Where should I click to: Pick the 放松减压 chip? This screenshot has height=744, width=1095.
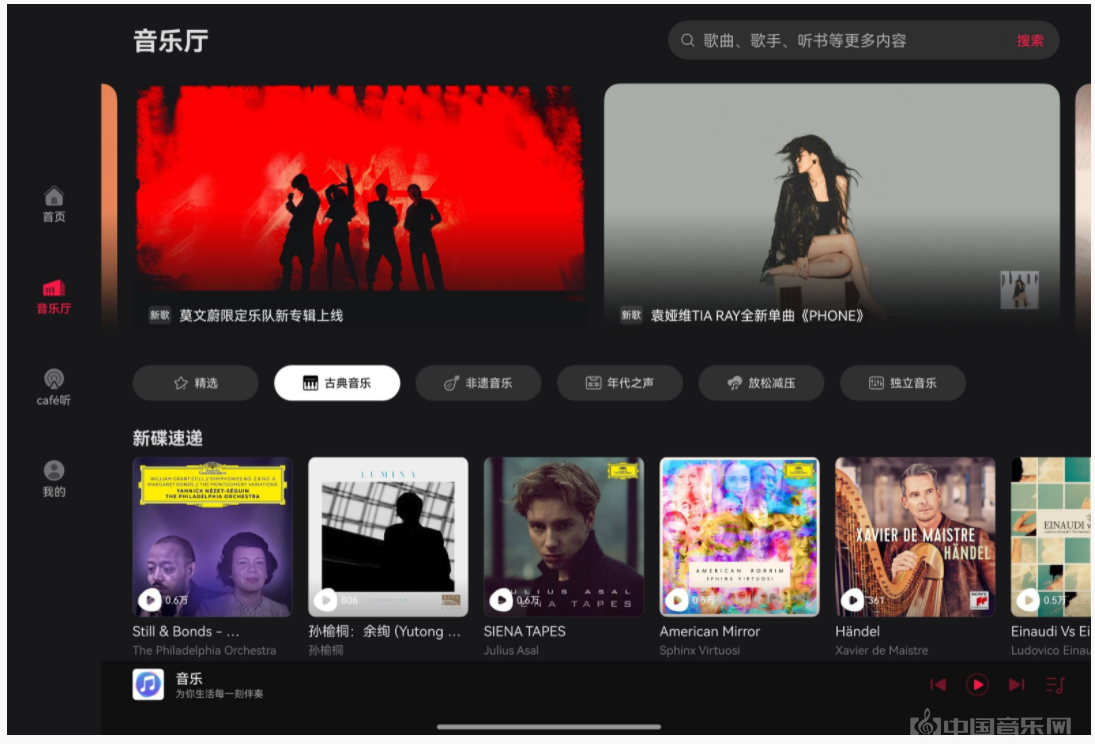point(761,383)
